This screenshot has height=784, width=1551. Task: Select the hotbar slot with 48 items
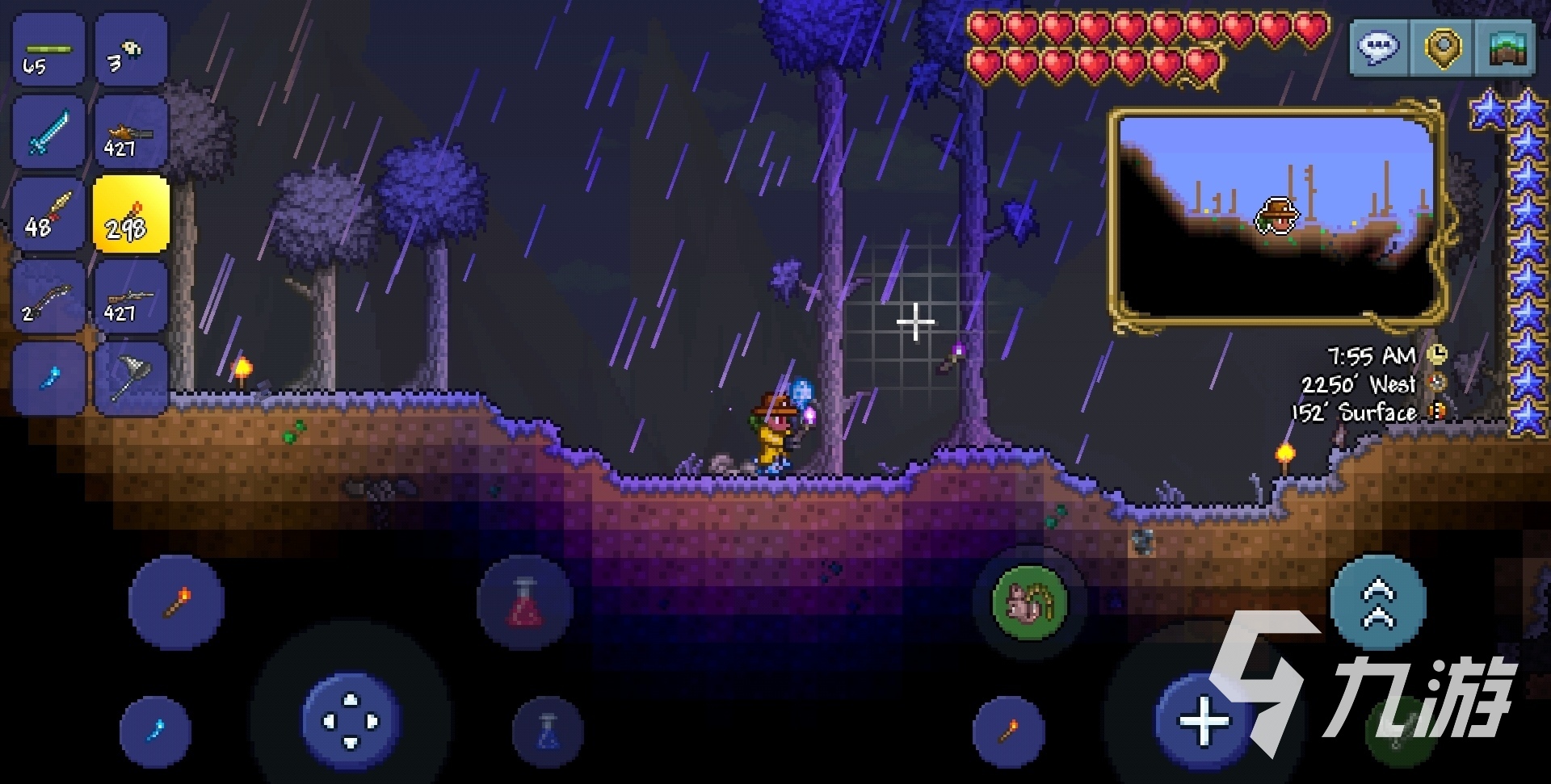click(49, 215)
